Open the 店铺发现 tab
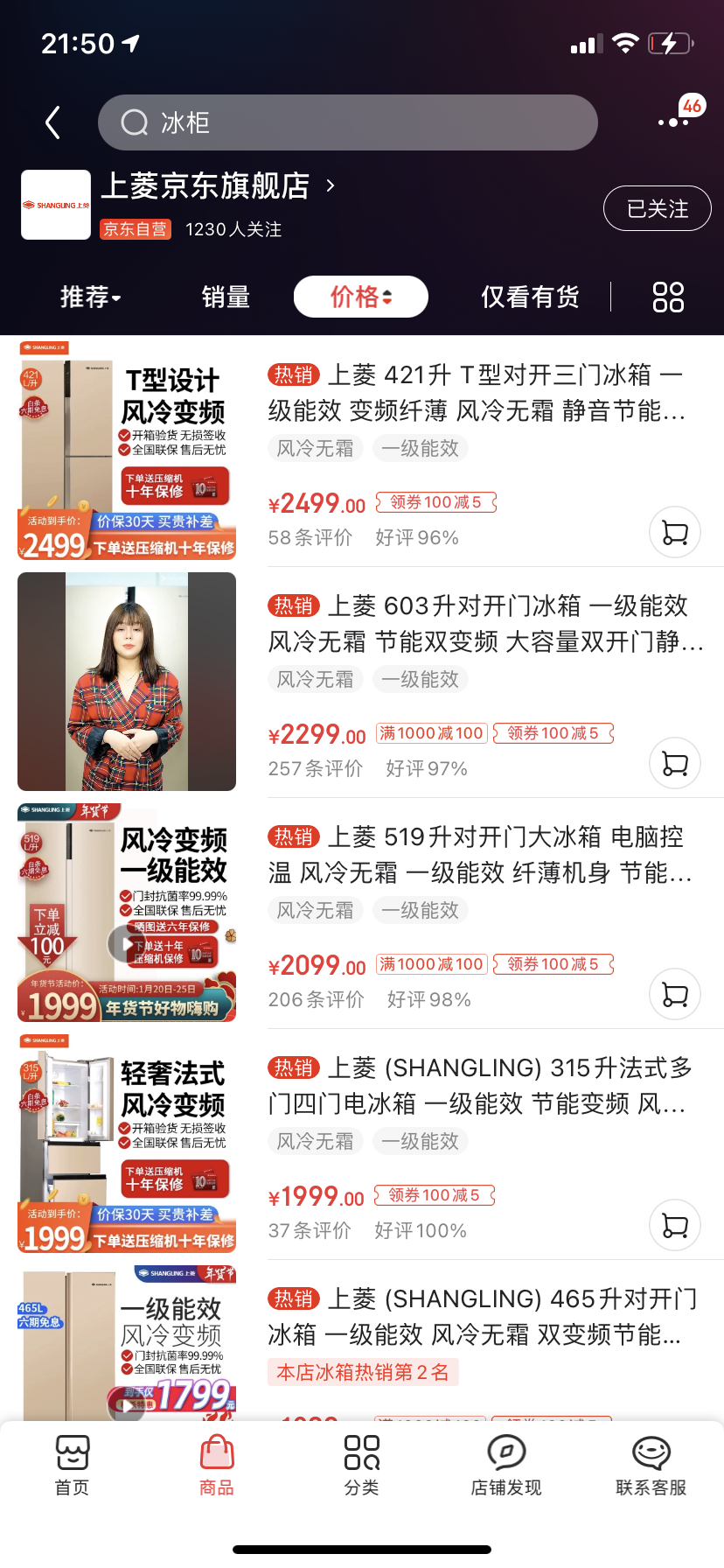The height and width of the screenshot is (1568, 724). (x=505, y=1465)
